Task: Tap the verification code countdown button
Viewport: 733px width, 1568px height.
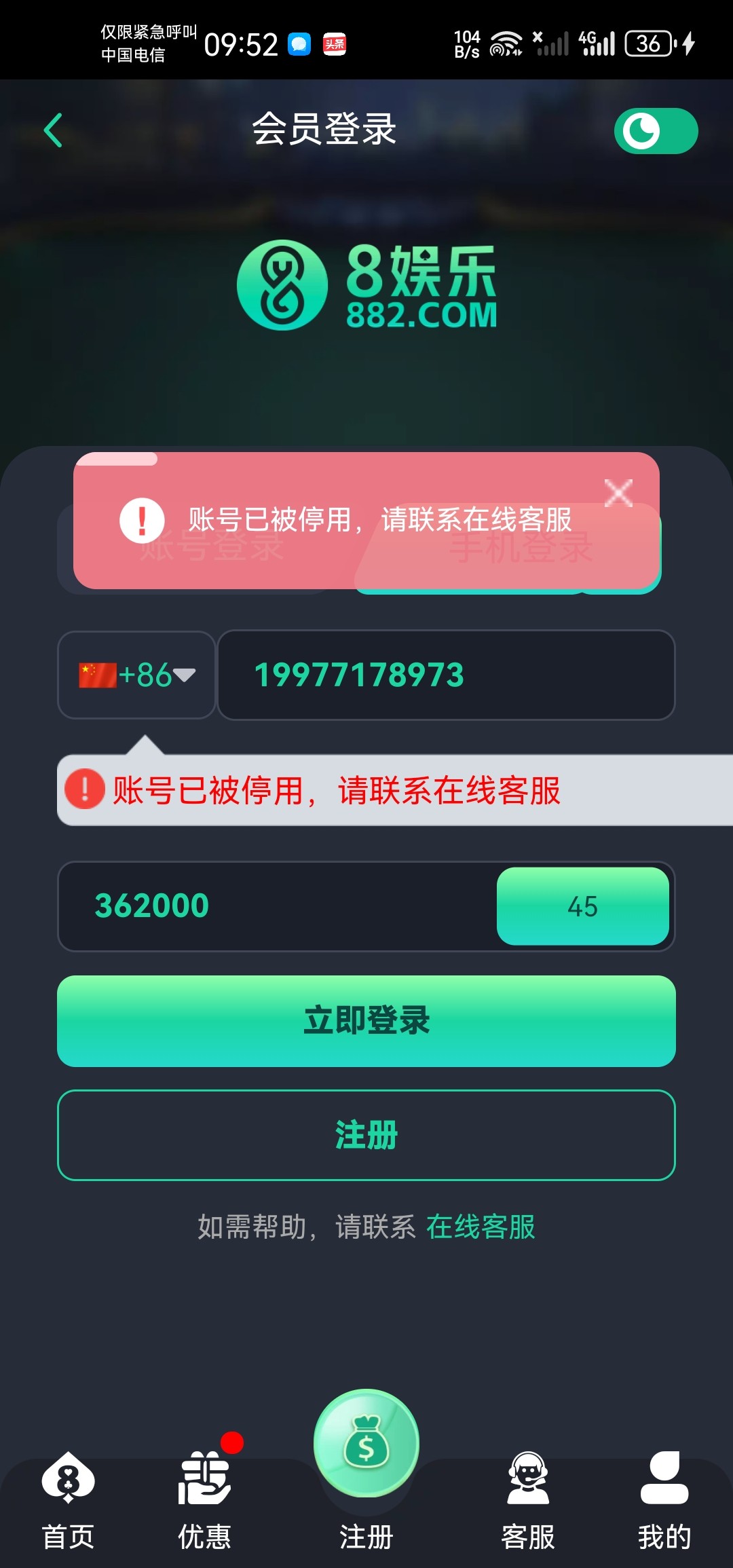Action: click(x=582, y=906)
